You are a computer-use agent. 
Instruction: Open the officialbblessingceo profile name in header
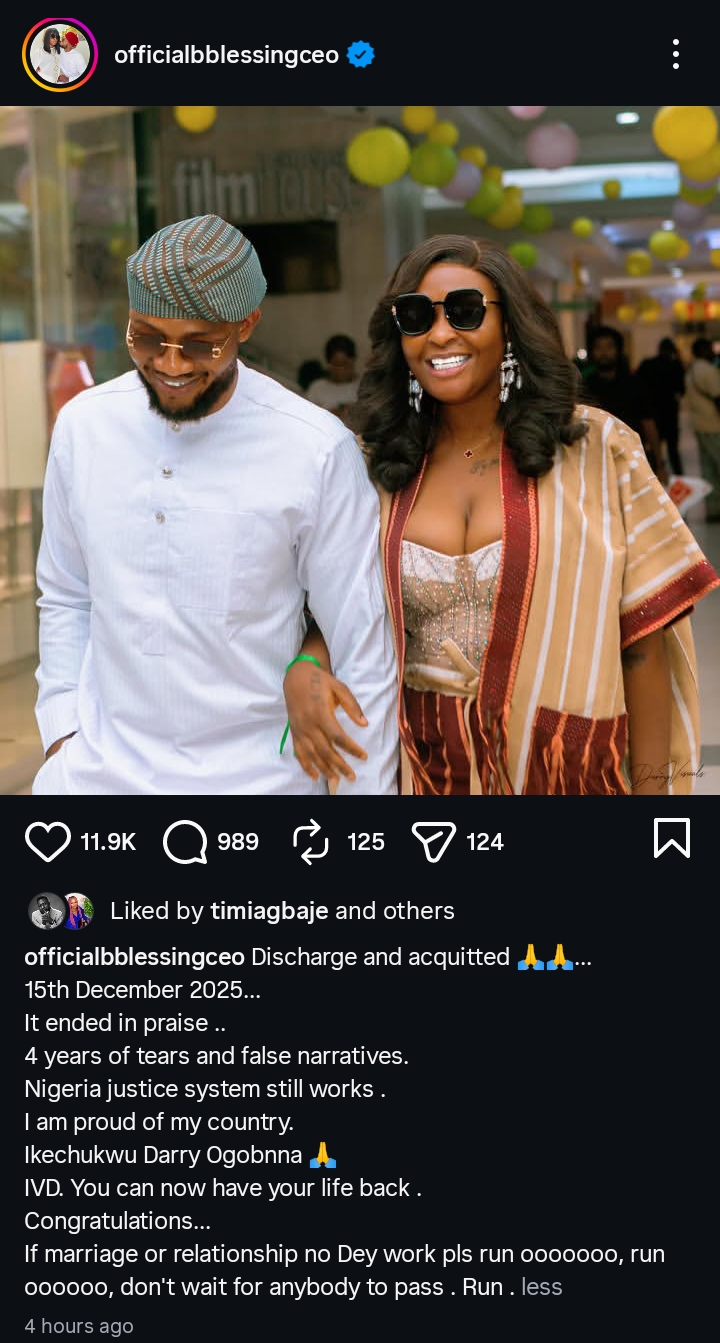pos(226,55)
